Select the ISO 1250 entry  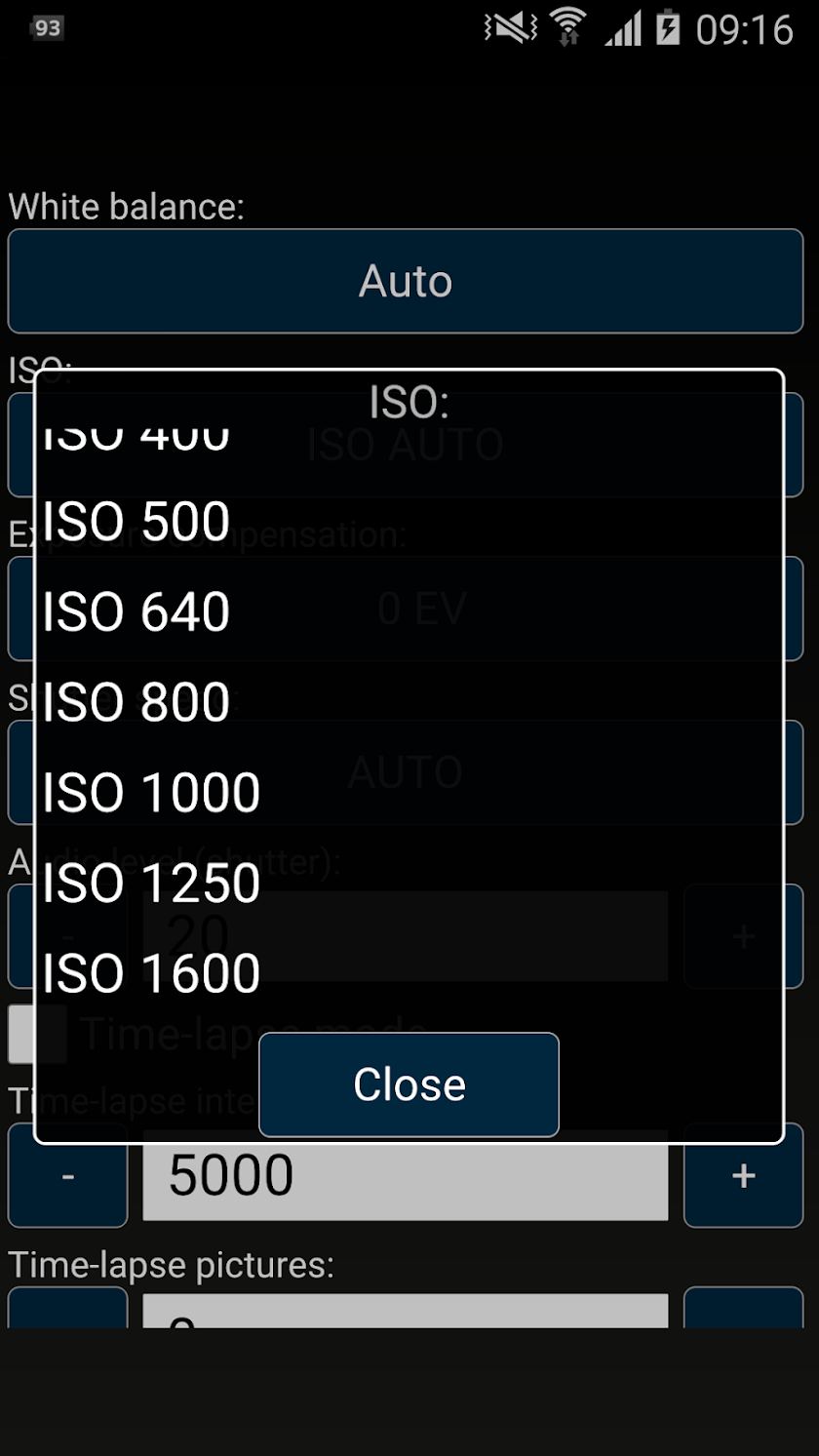click(x=151, y=884)
